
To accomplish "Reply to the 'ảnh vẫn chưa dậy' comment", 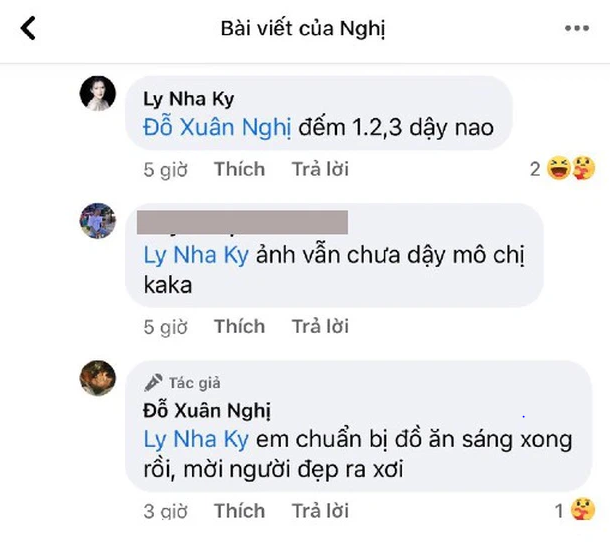I will [x=320, y=326].
